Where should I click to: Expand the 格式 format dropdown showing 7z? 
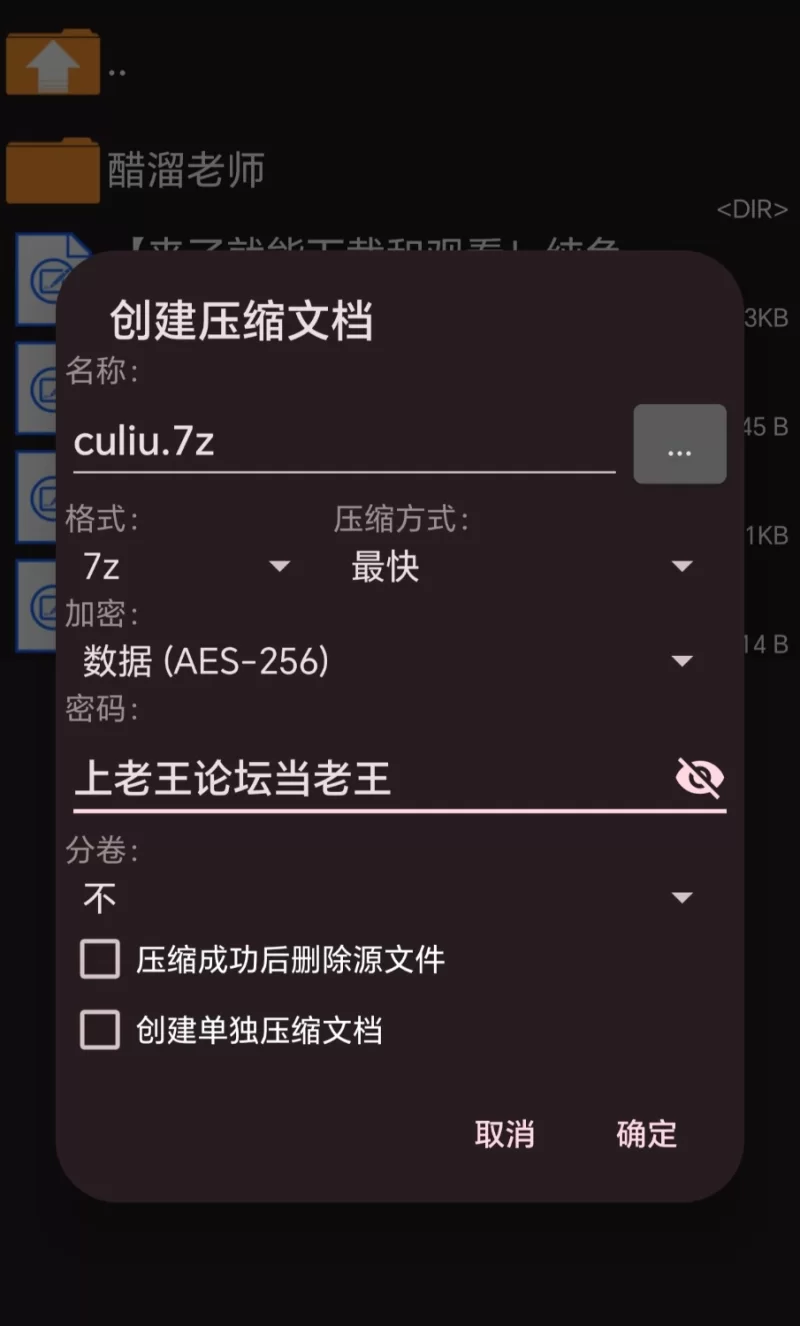[x=185, y=567]
